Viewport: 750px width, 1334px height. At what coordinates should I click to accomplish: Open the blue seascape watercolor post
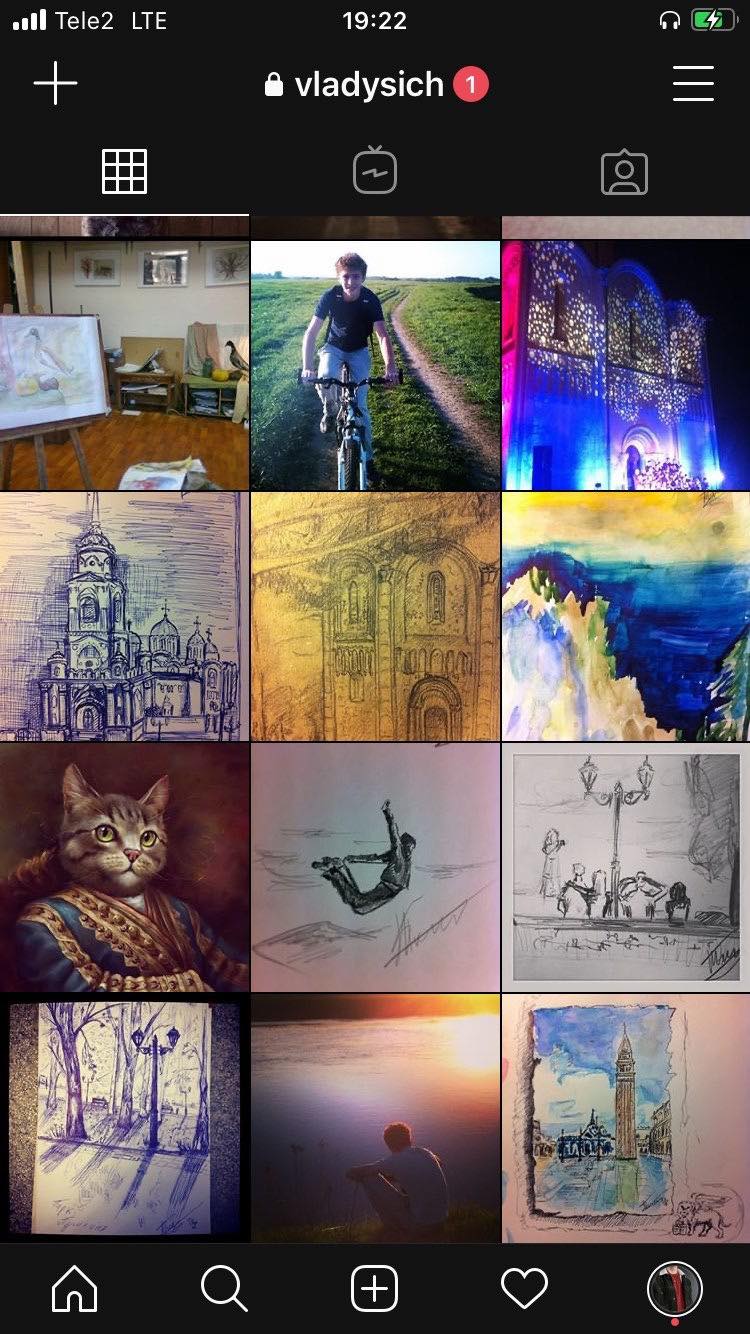(626, 616)
